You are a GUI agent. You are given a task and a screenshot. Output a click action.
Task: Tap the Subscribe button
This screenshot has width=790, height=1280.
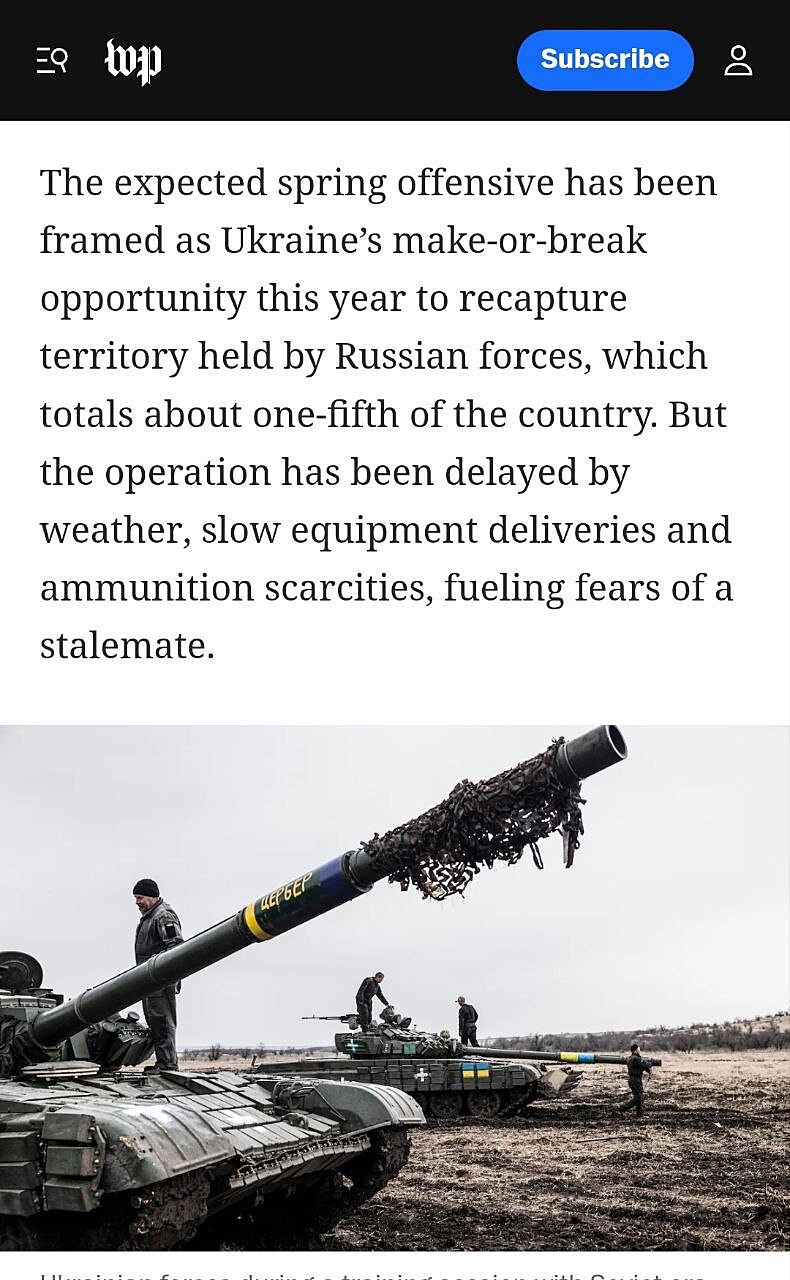coord(604,60)
